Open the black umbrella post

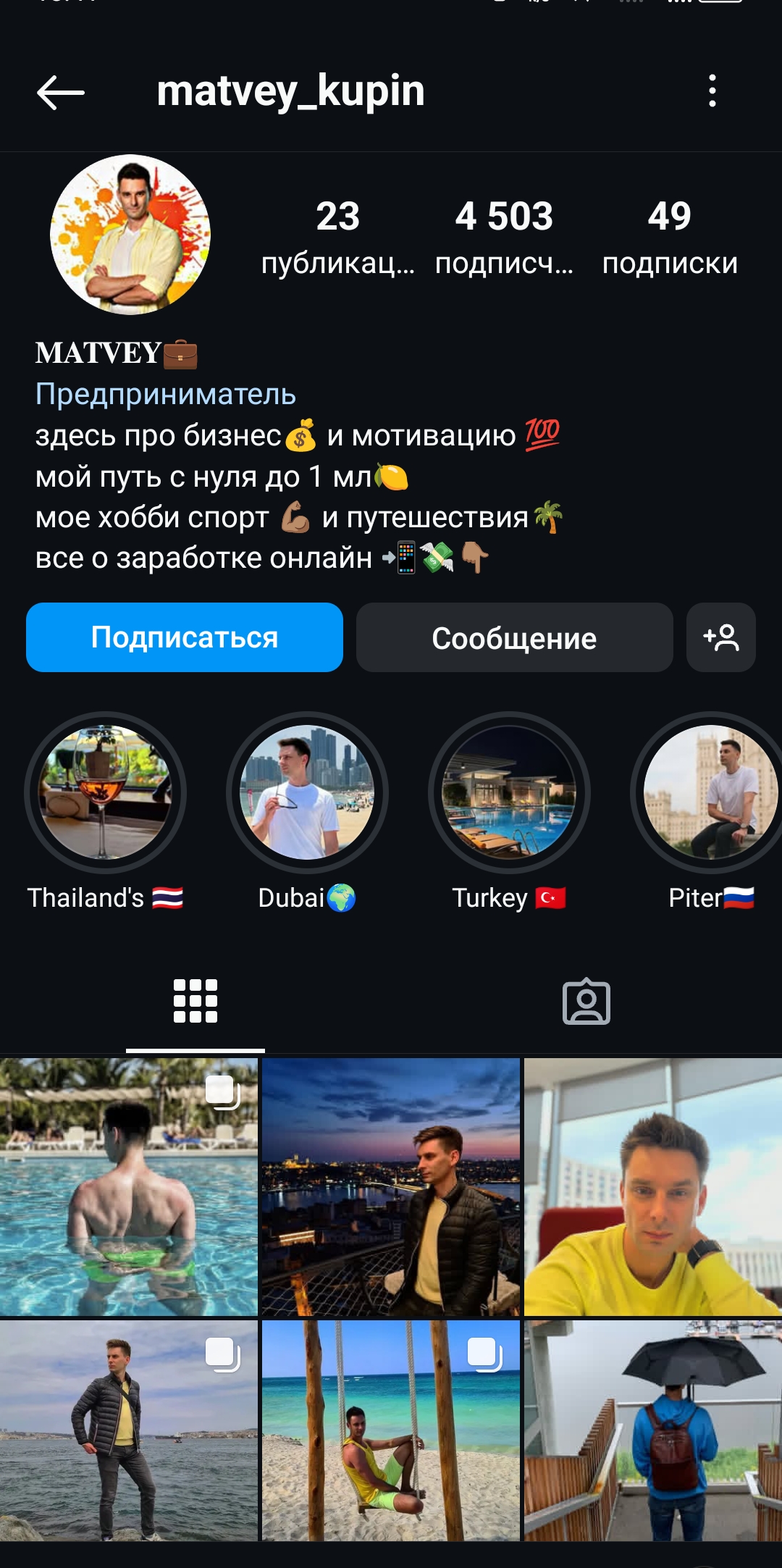tap(653, 1430)
